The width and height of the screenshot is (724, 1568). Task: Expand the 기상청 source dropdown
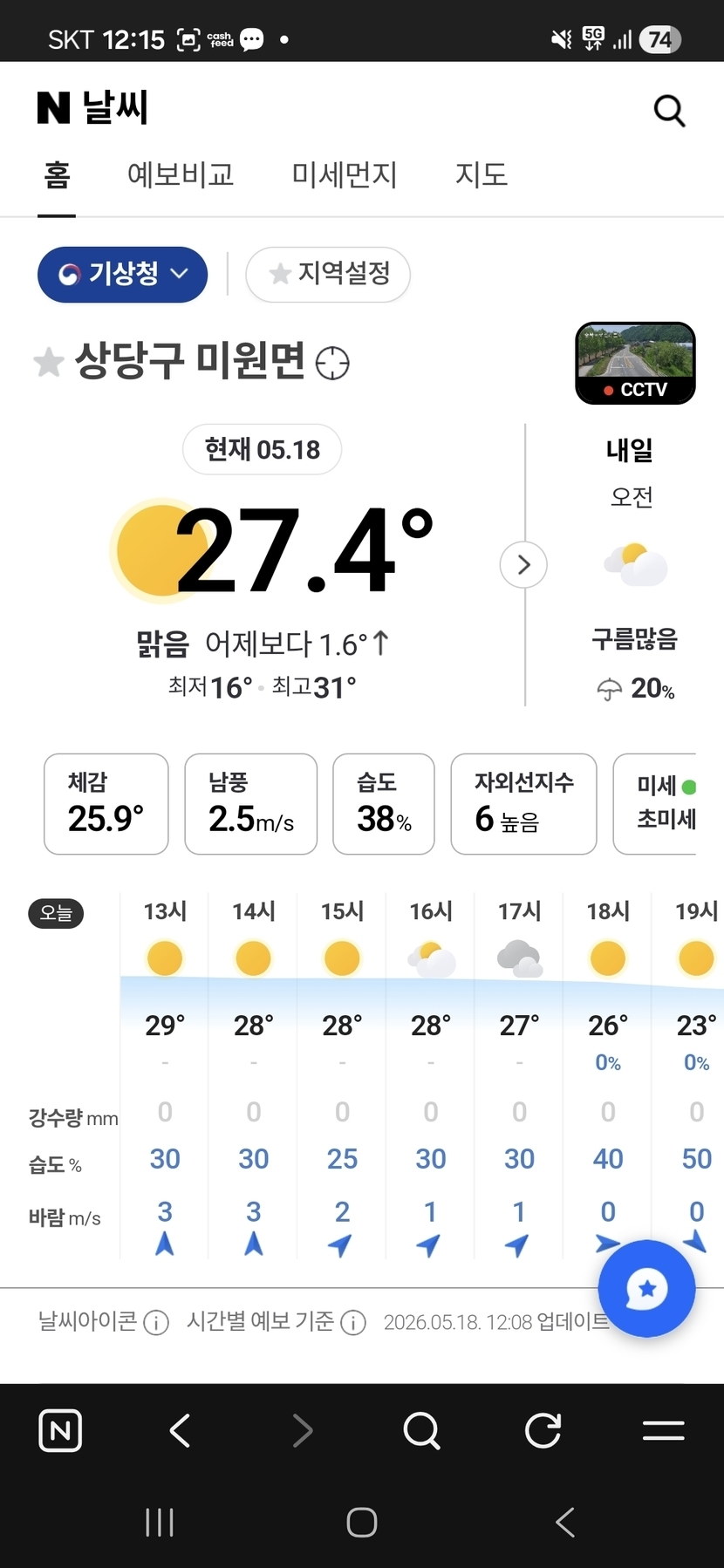122,275
